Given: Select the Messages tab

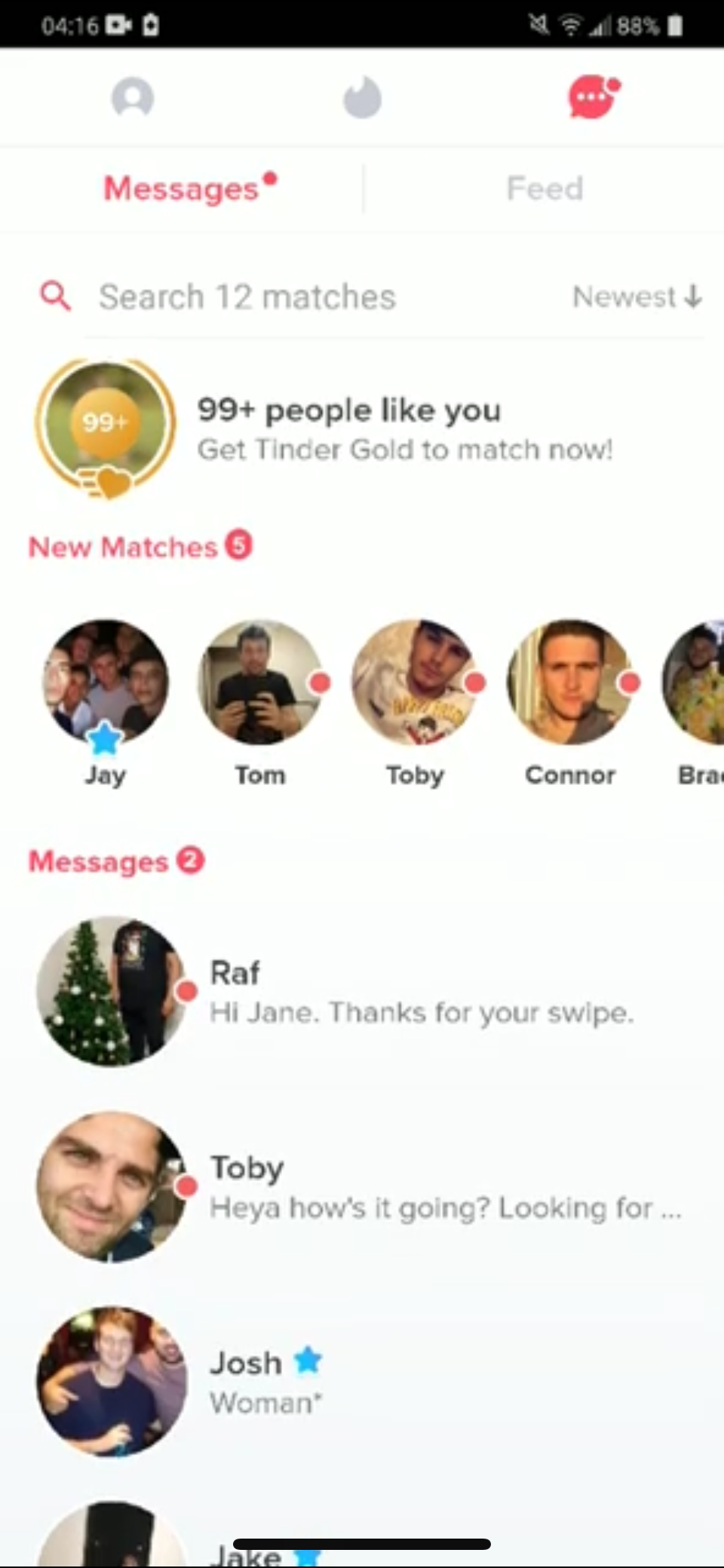Looking at the screenshot, I should coord(182,189).
